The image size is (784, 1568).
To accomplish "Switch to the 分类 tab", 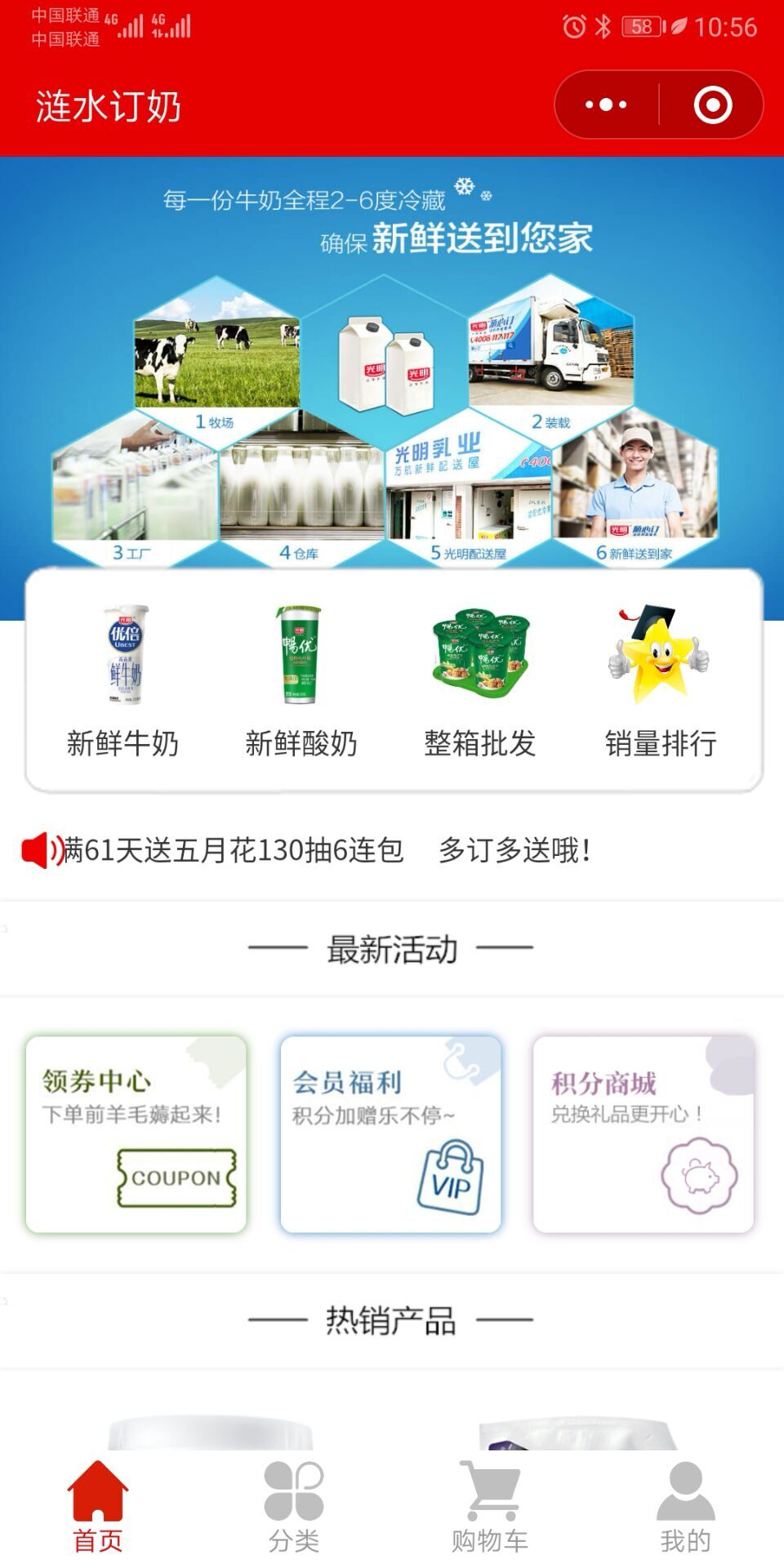I will [294, 1508].
